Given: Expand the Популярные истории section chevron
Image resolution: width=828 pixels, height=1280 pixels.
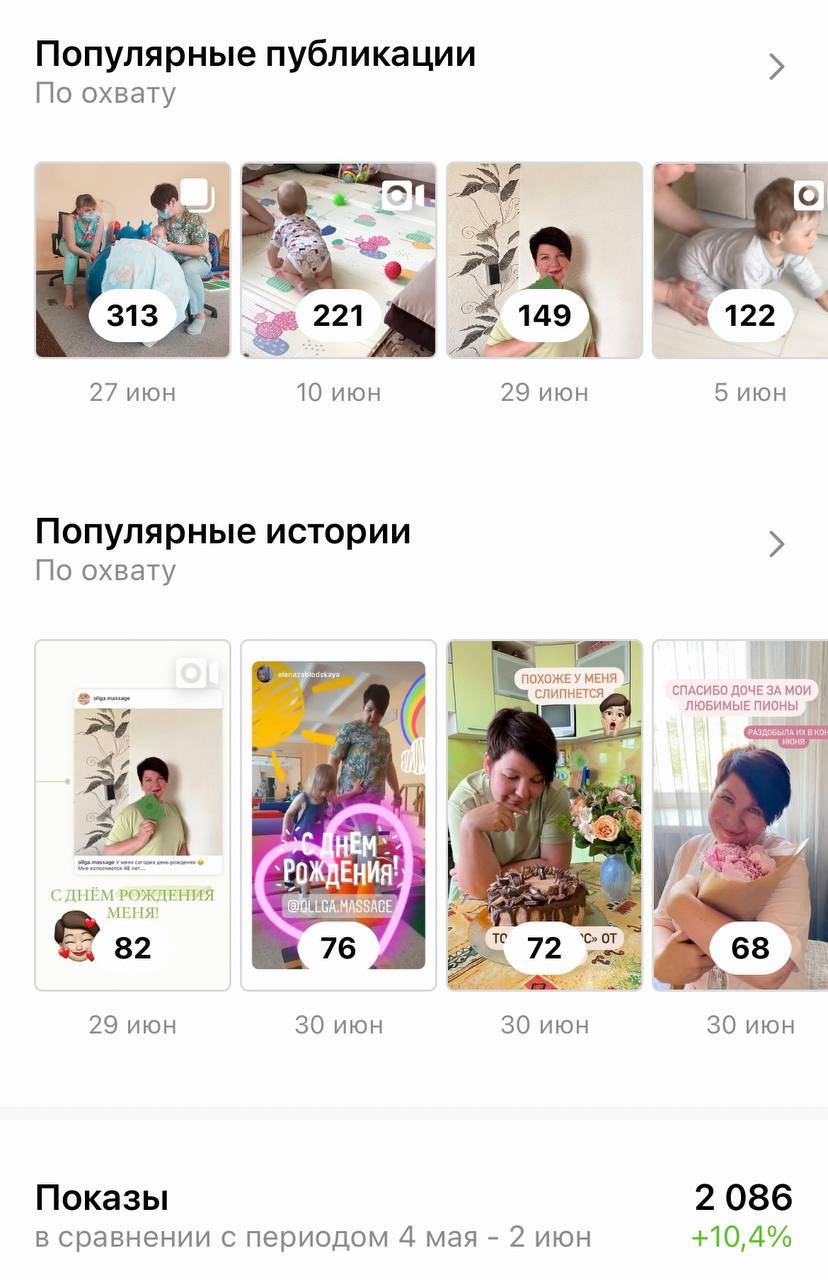Looking at the screenshot, I should coord(776,544).
